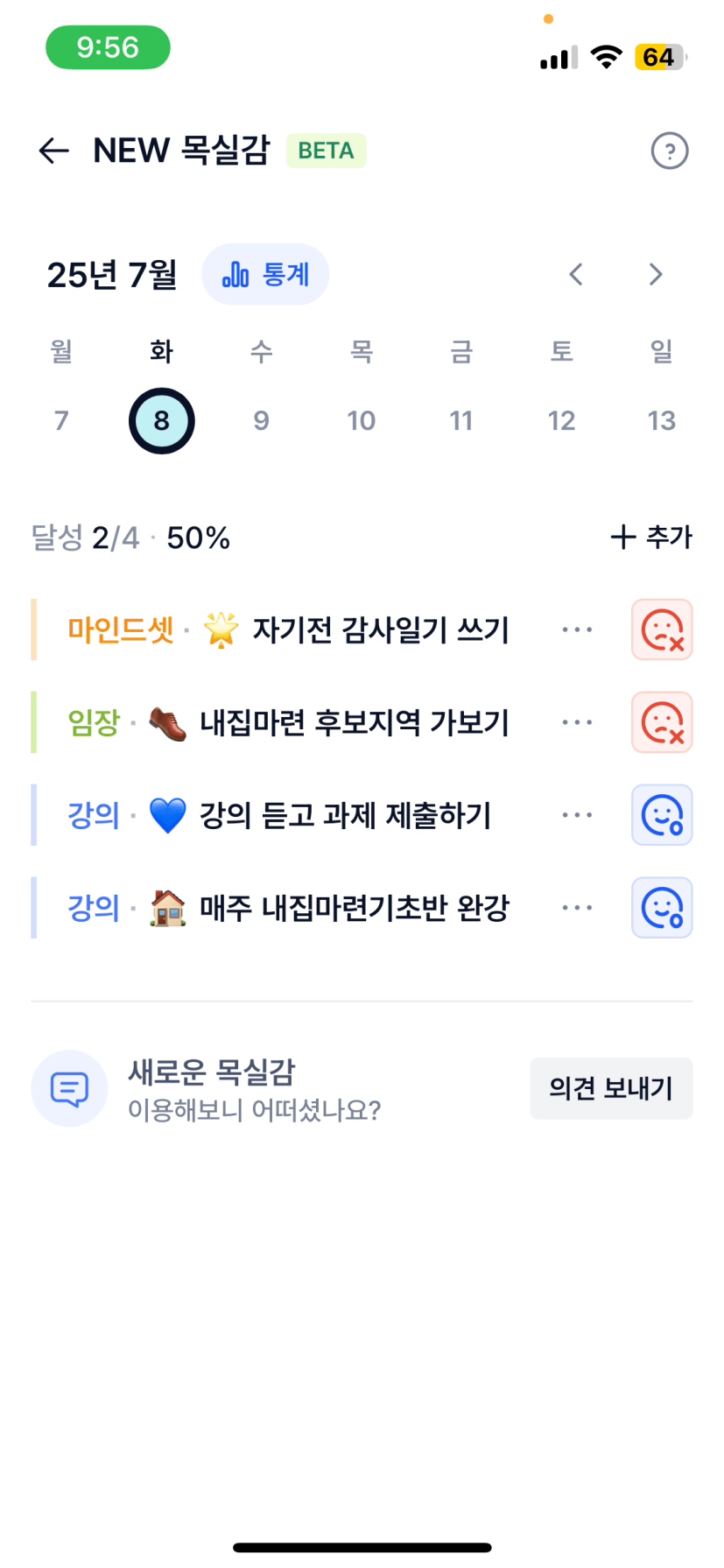Viewport: 724px width, 1568px height.
Task: Open options for 매주 내집마련기초반 완강
Action: [x=577, y=908]
